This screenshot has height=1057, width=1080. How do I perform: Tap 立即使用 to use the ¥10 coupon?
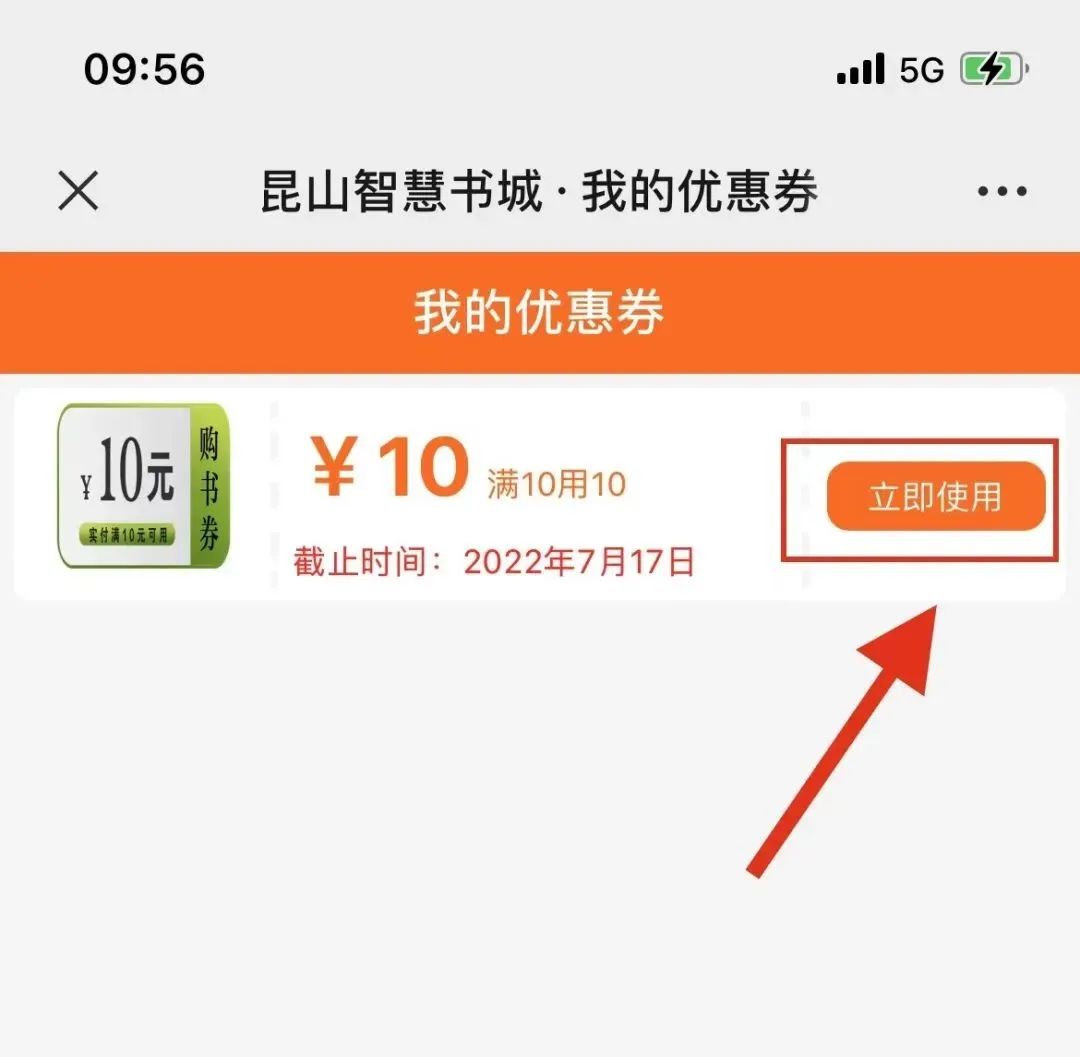935,497
